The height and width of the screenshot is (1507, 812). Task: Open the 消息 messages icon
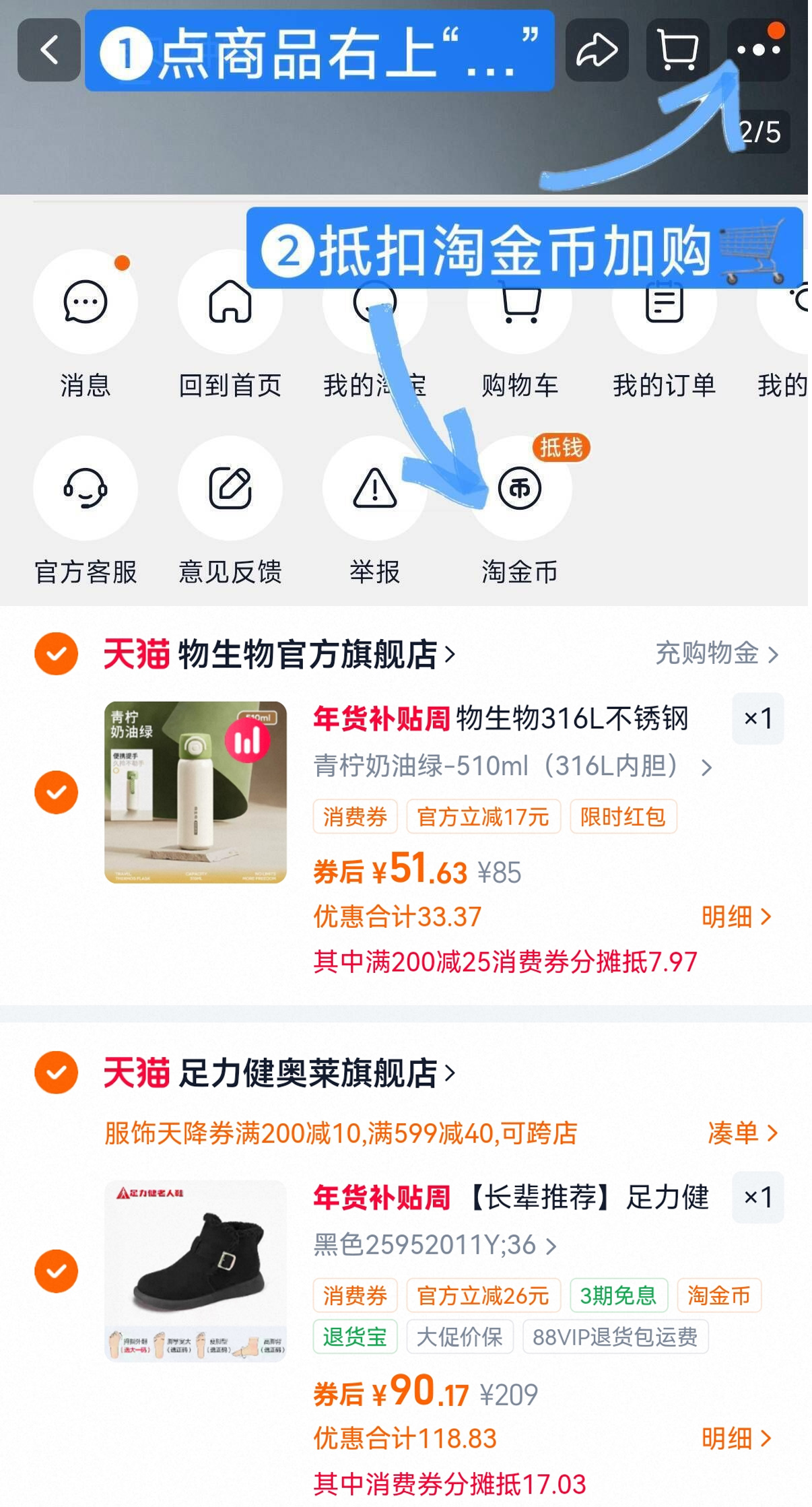[x=85, y=303]
